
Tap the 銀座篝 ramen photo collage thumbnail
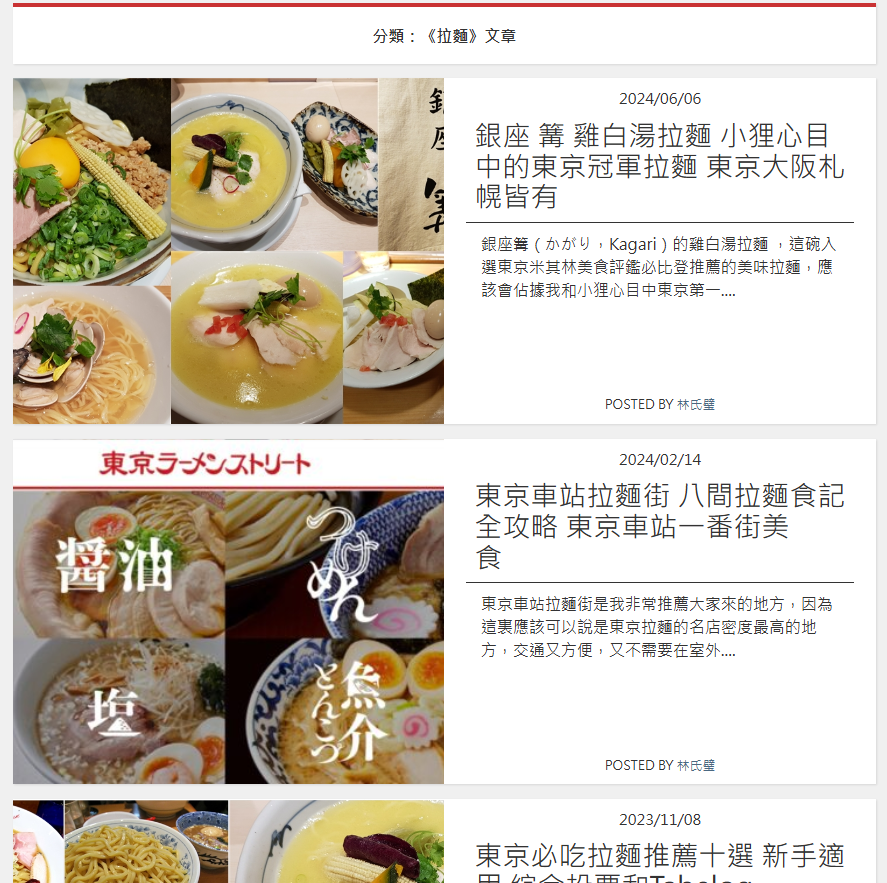pos(228,251)
